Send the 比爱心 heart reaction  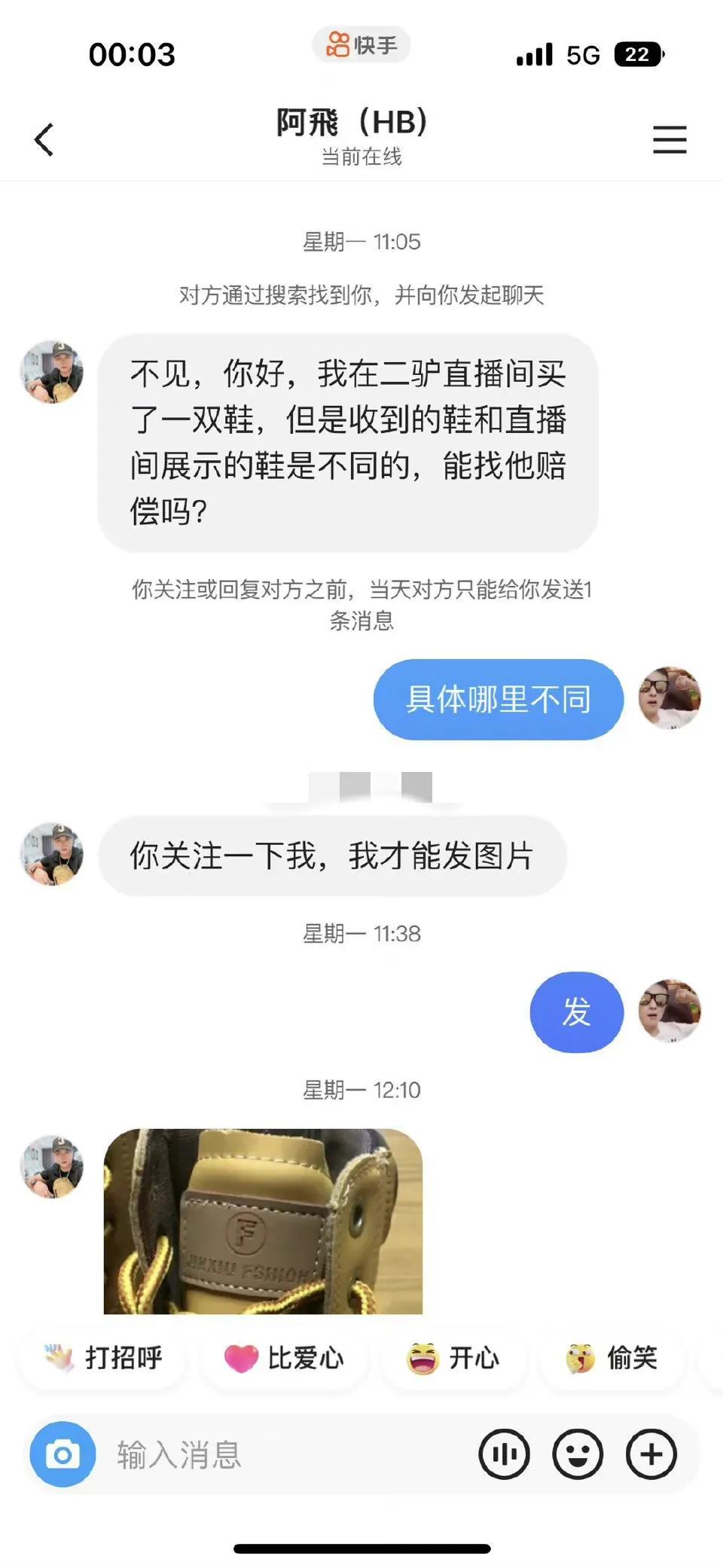click(283, 1360)
